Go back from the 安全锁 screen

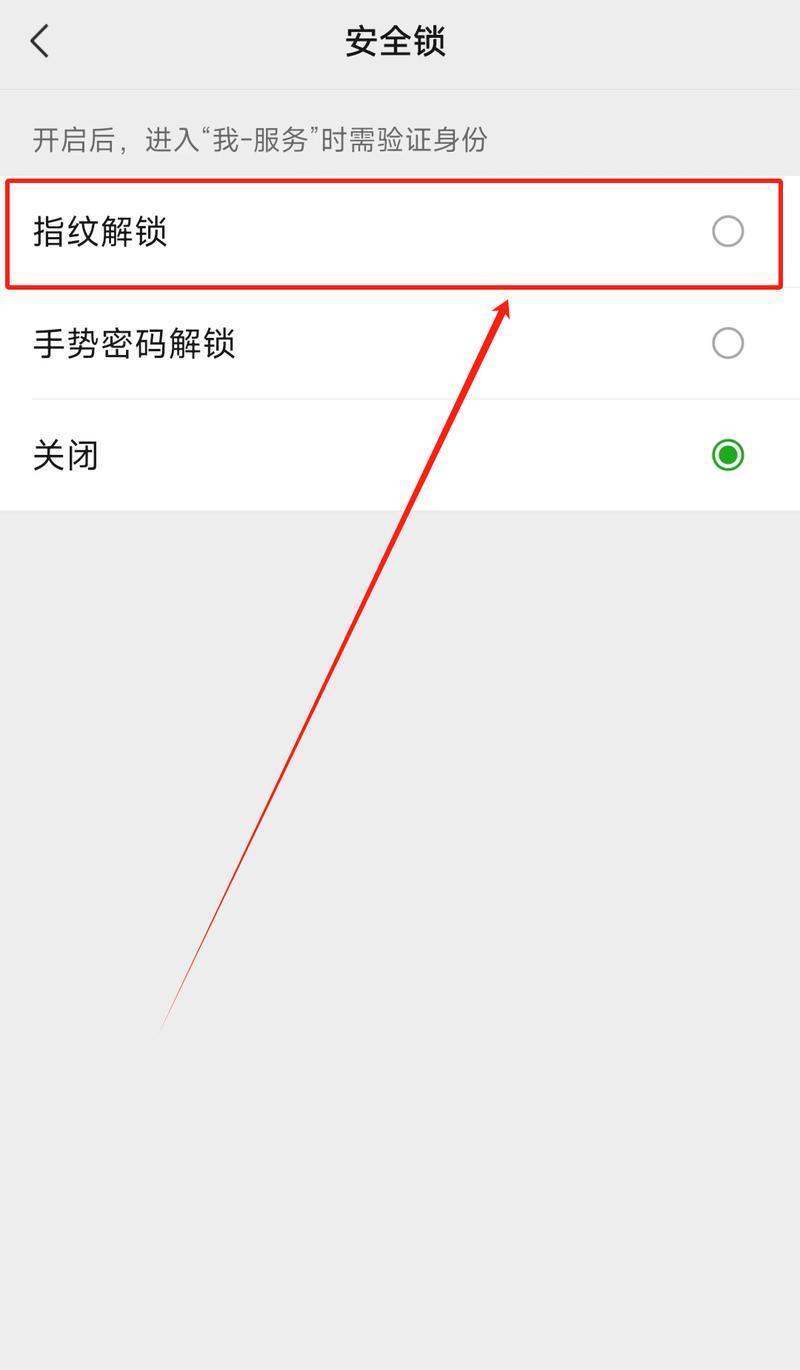click(39, 42)
